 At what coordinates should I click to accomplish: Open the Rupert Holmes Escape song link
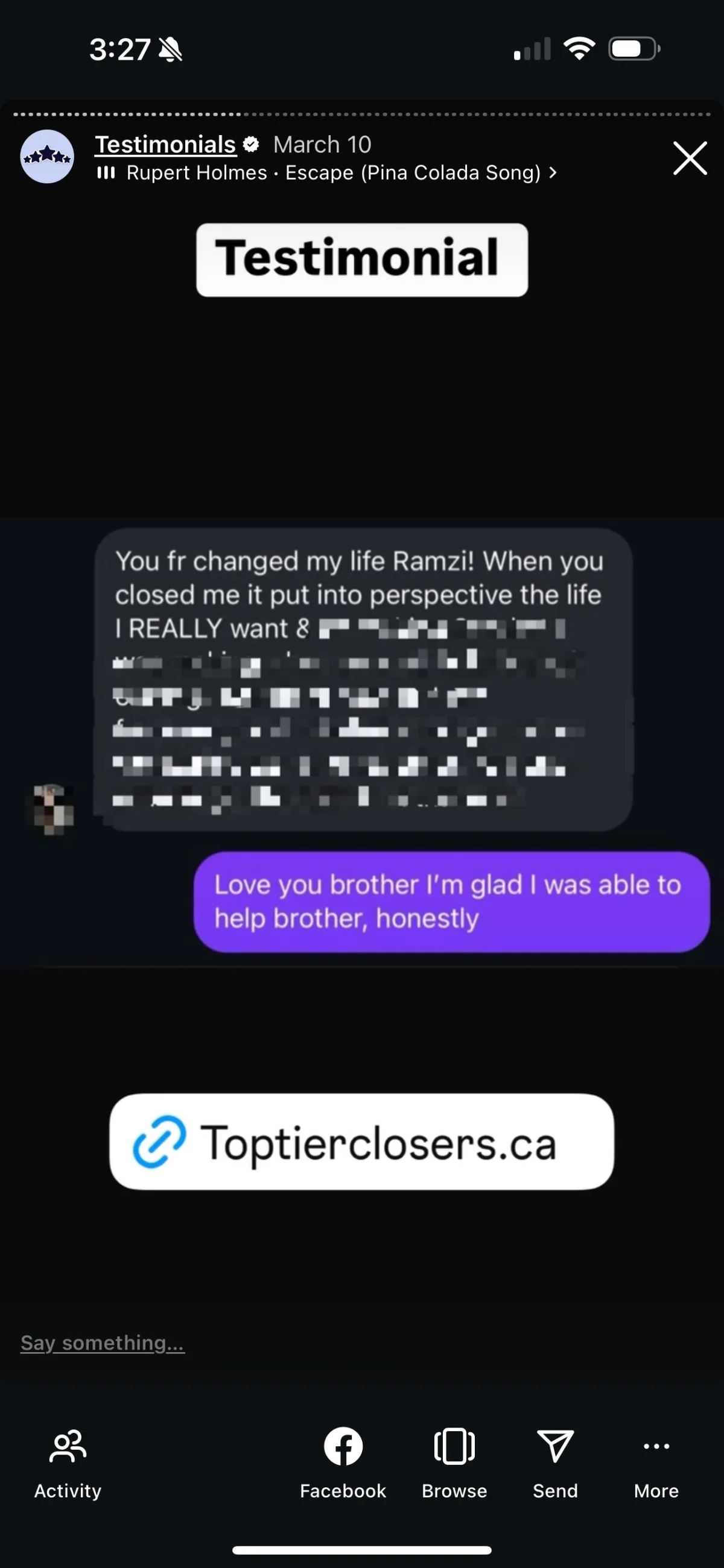(334, 173)
